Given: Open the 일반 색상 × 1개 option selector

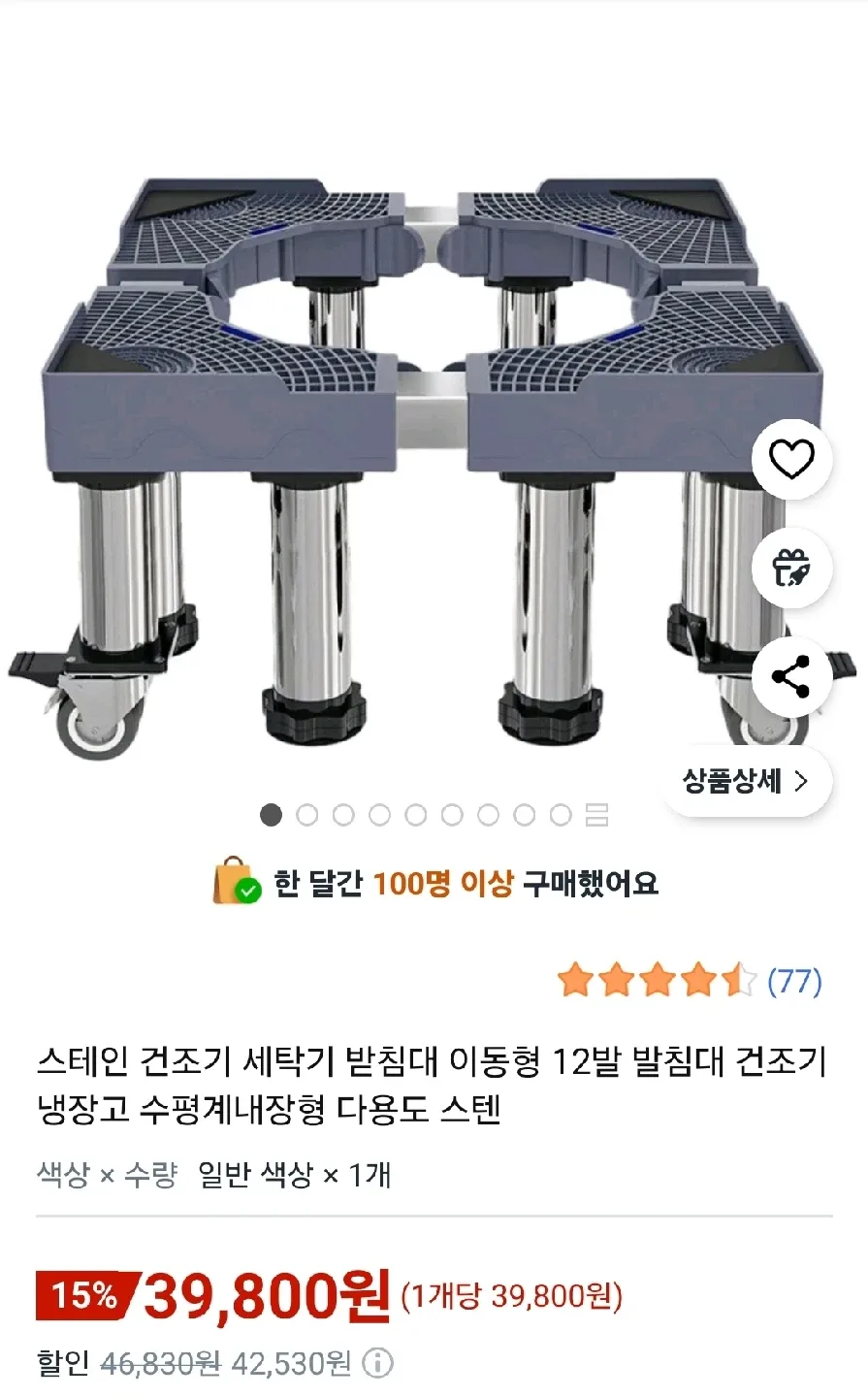Looking at the screenshot, I should pos(291,1175).
